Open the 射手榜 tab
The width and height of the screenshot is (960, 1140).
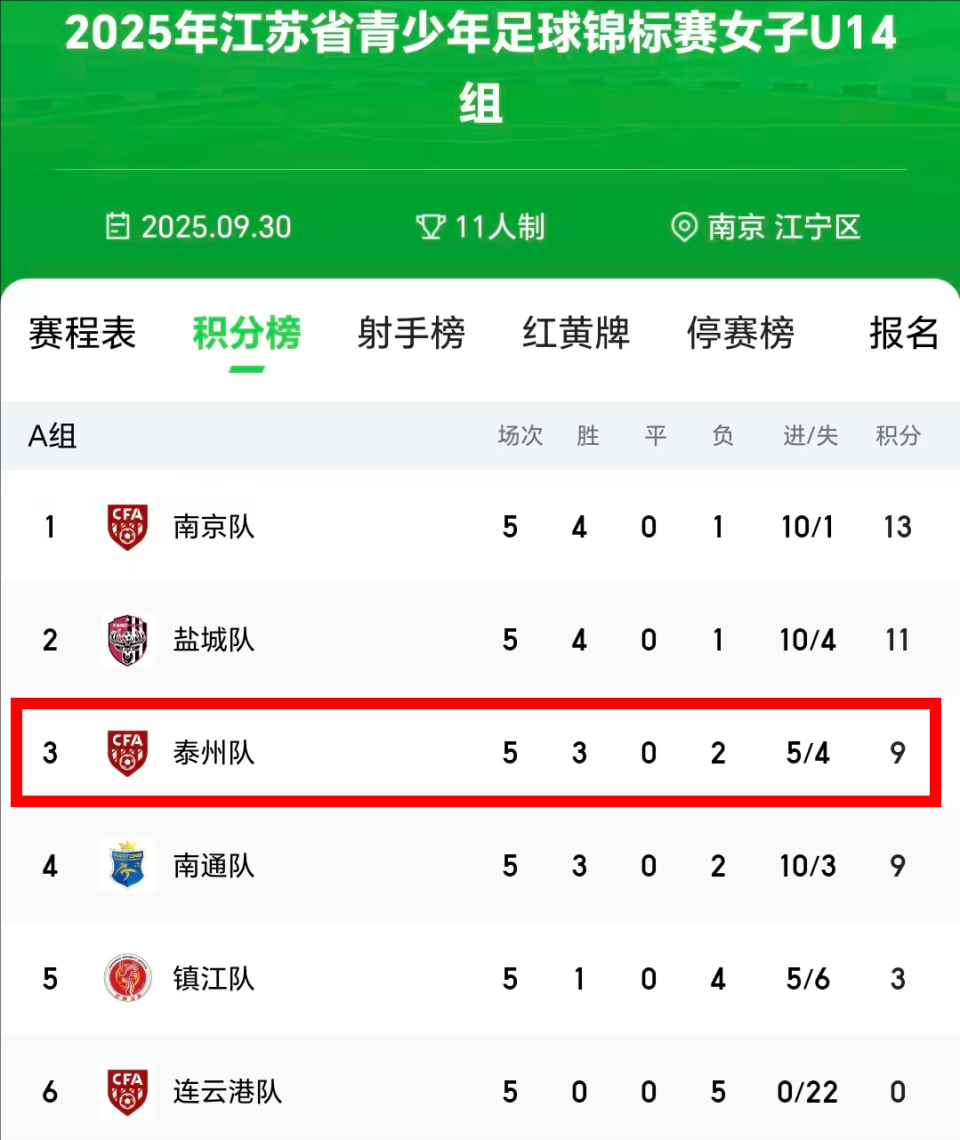(411, 333)
